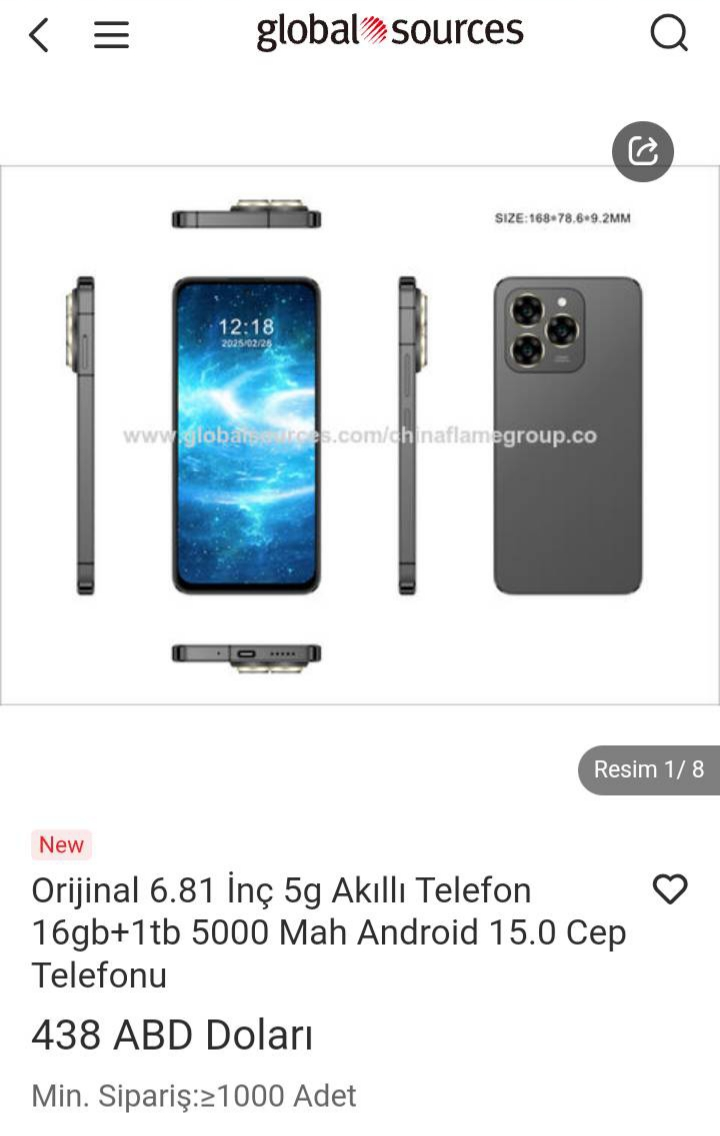Open the hamburger menu

point(111,35)
